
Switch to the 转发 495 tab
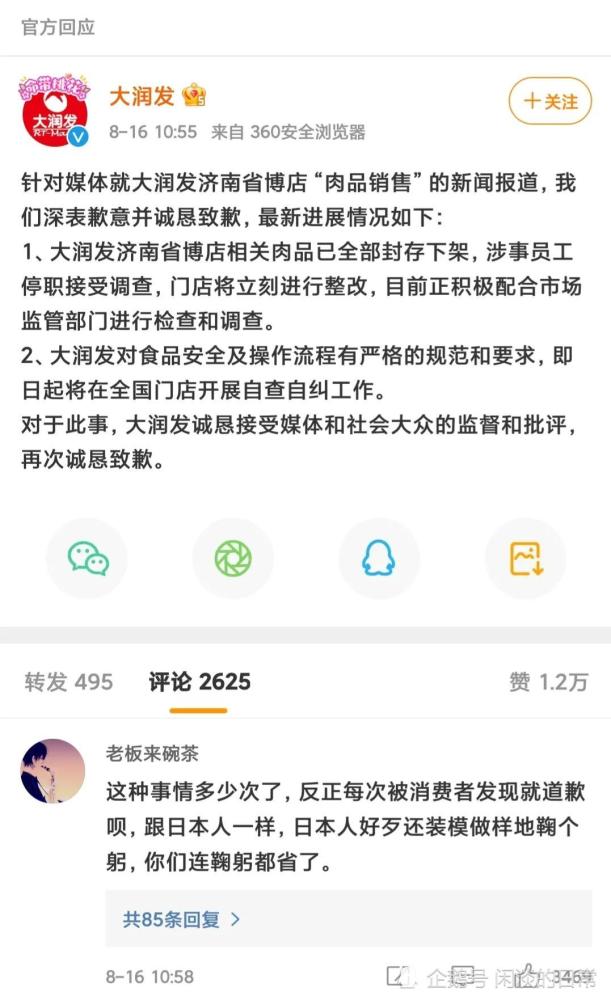point(68,682)
